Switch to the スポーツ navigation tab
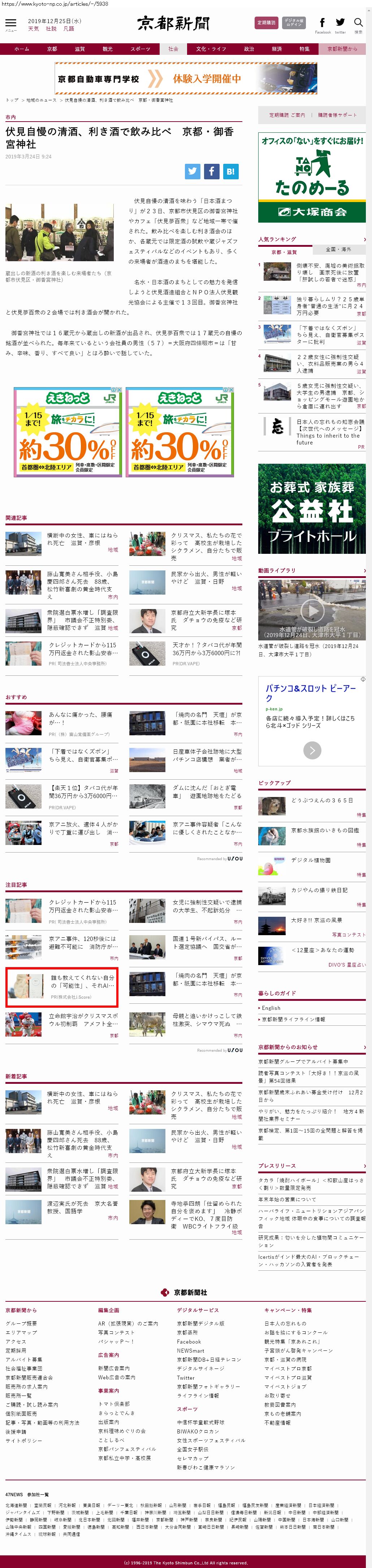This screenshot has height=1568, width=372. [x=140, y=49]
